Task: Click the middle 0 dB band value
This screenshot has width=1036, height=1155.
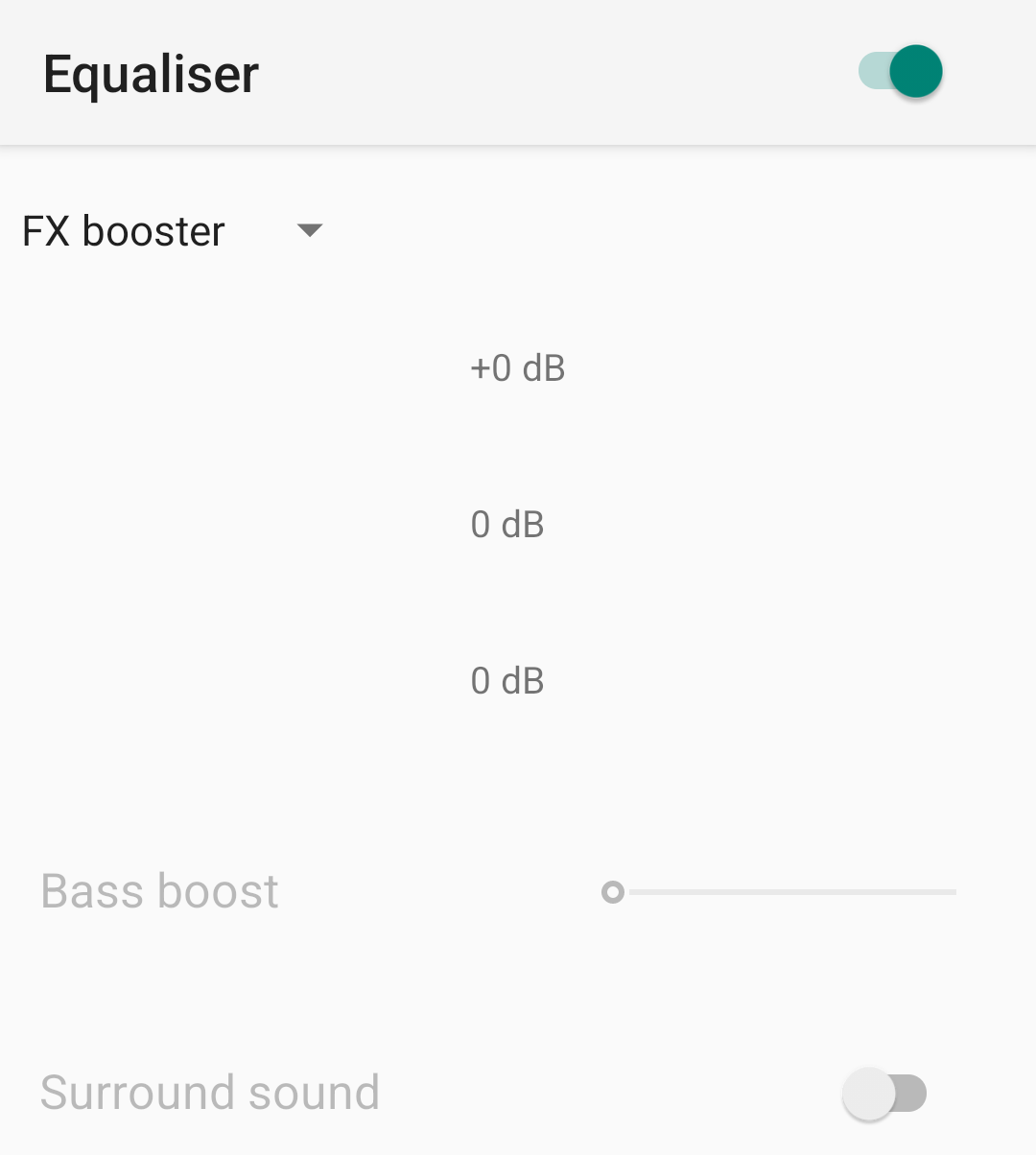Action: point(507,525)
